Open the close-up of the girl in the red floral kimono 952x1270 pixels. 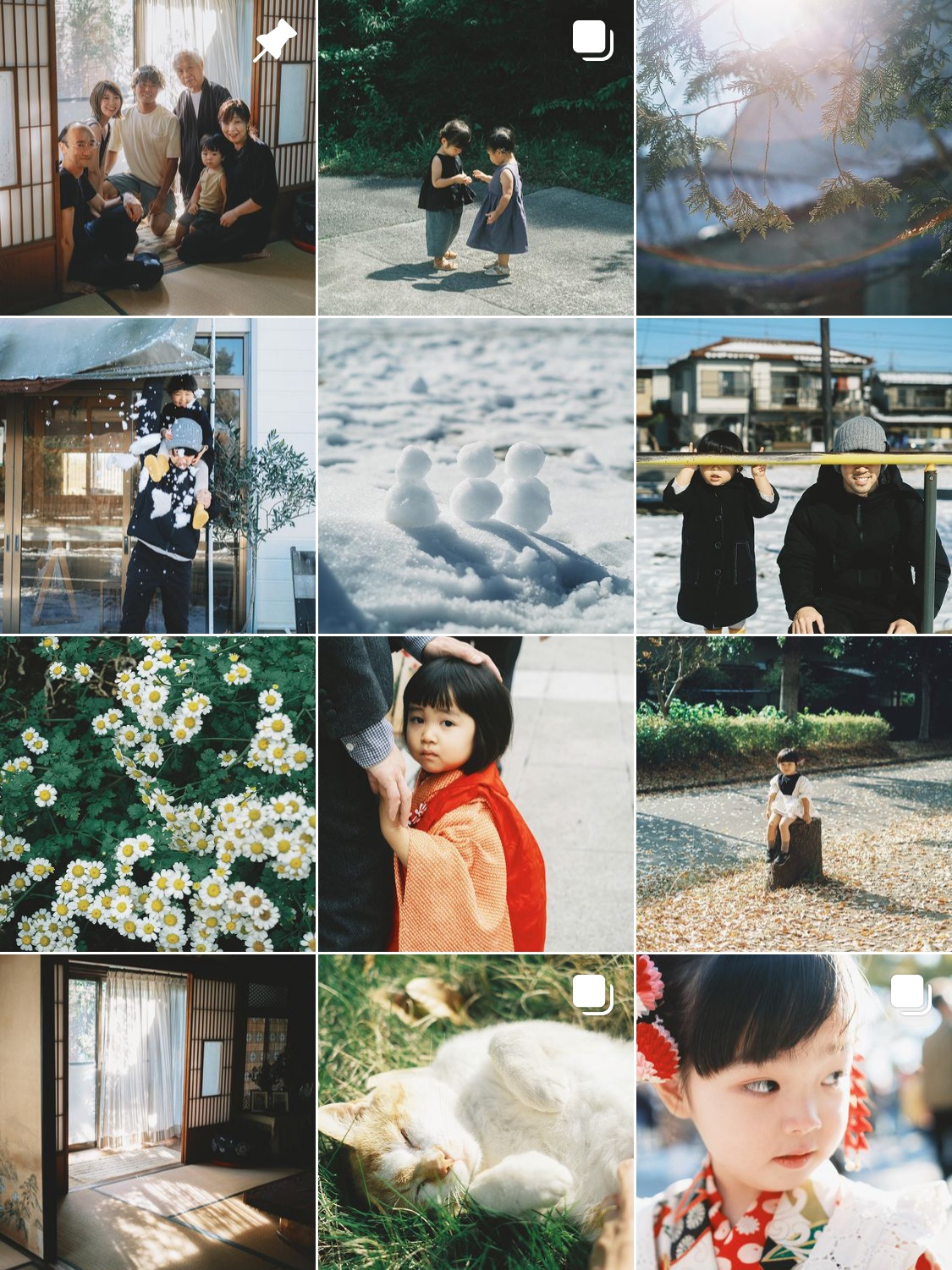click(x=794, y=1112)
